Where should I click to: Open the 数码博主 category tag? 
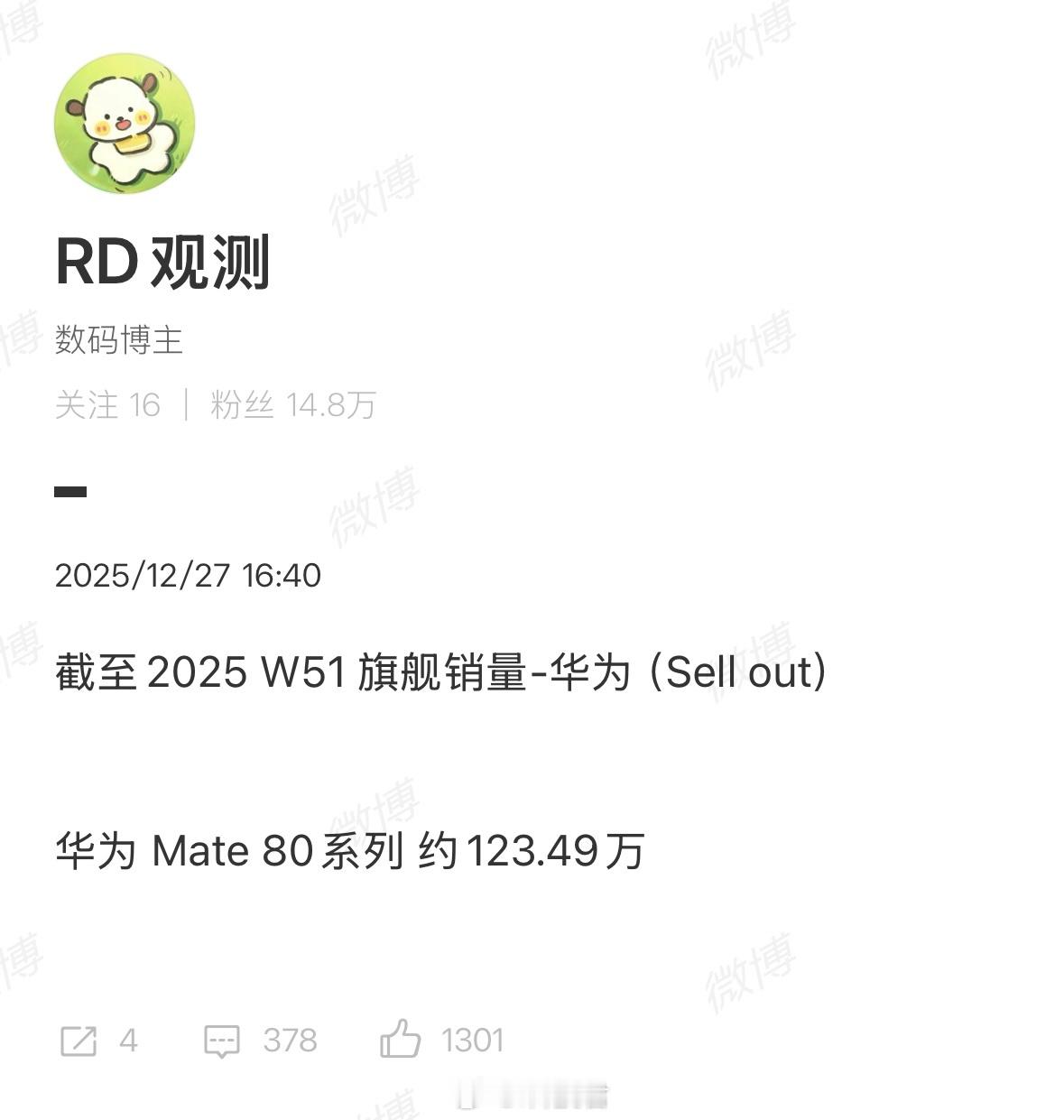(x=117, y=340)
